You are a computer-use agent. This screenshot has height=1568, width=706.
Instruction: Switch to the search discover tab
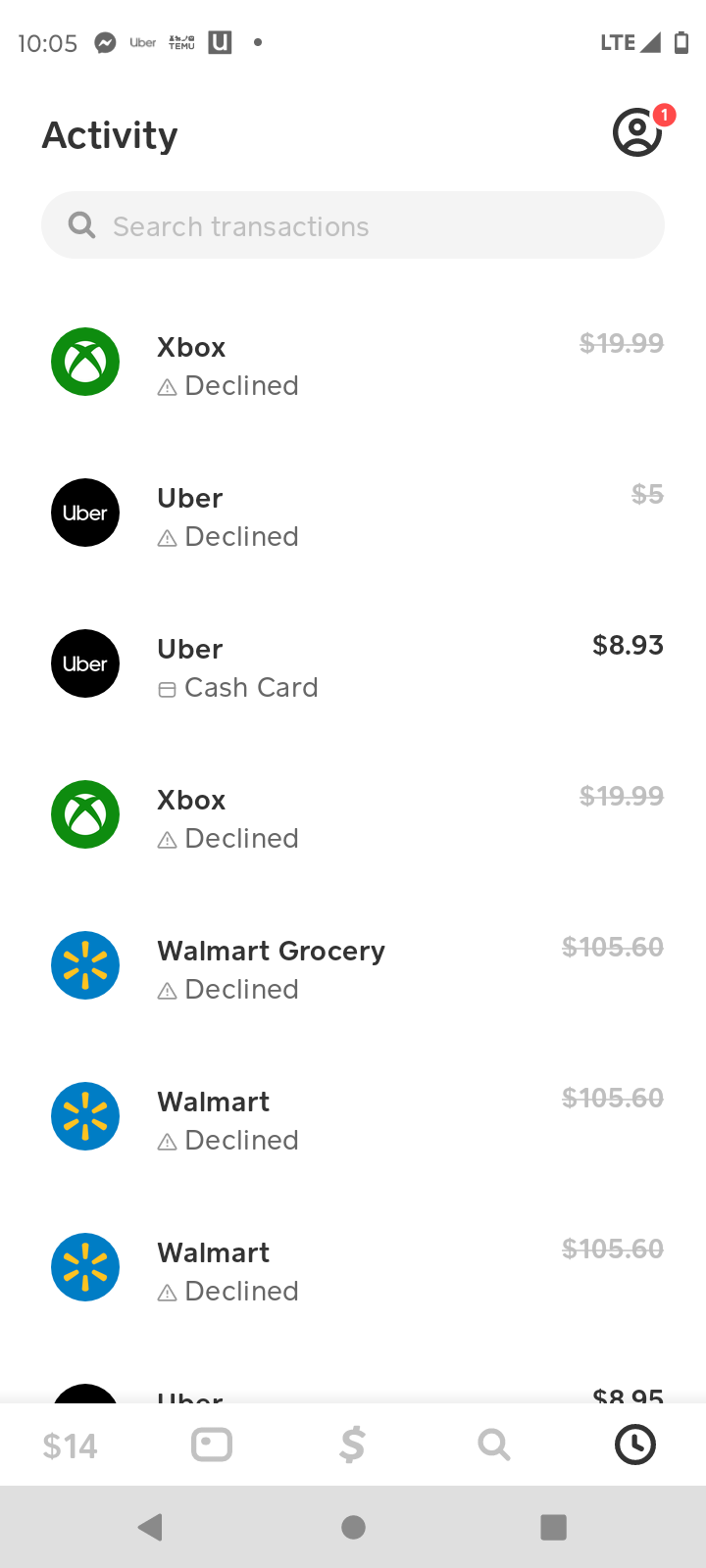click(494, 1445)
